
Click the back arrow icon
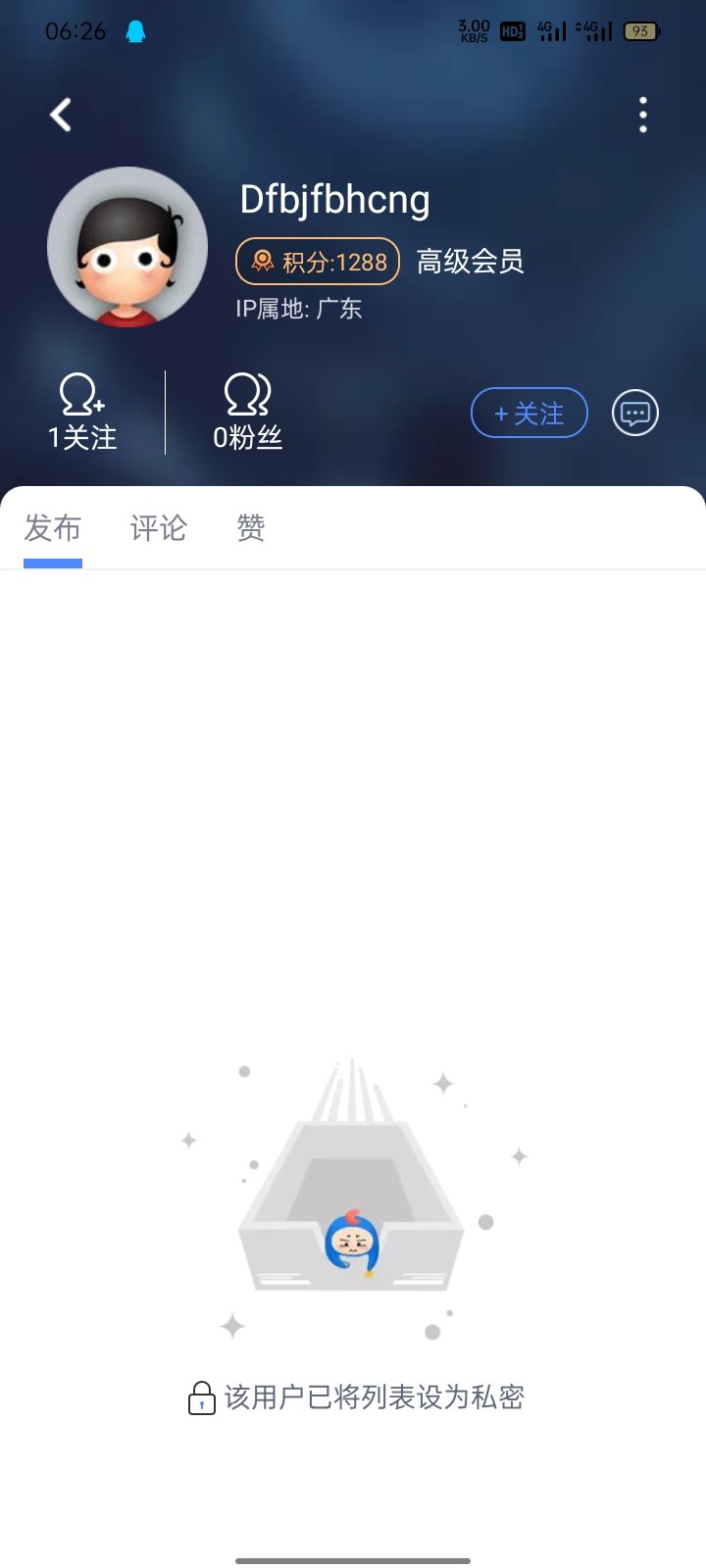coord(61,115)
